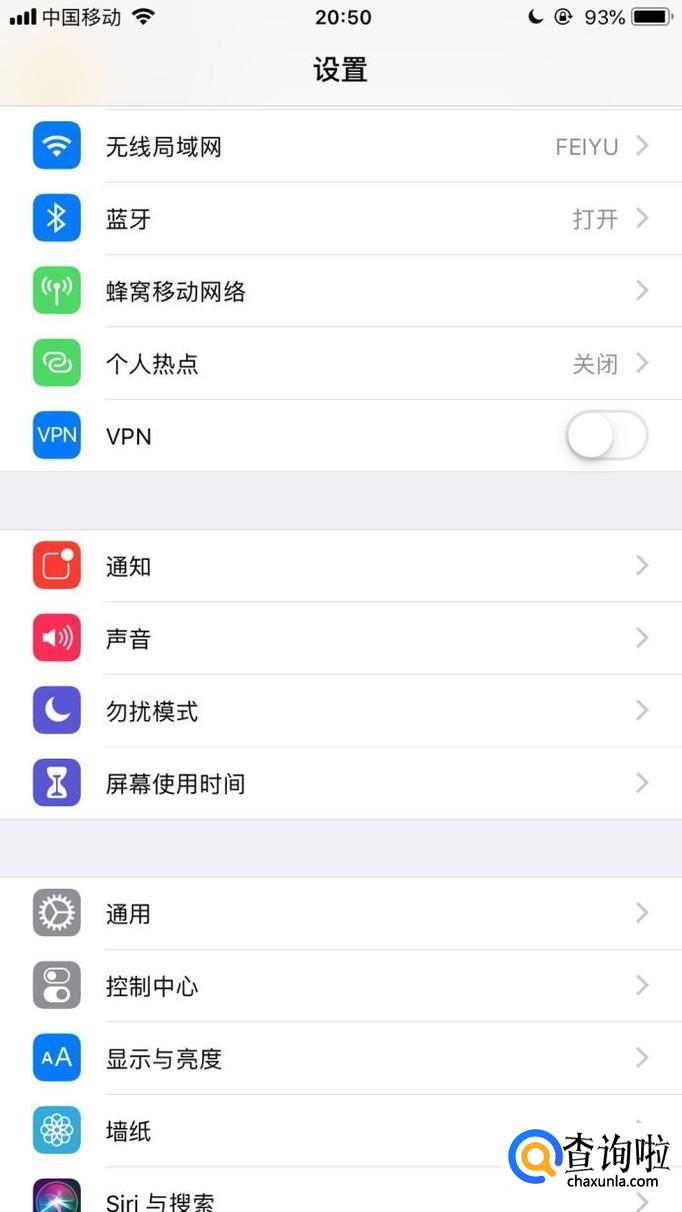Open 勿扰模式 settings
Screen dimensions: 682x1212
click(x=340, y=711)
